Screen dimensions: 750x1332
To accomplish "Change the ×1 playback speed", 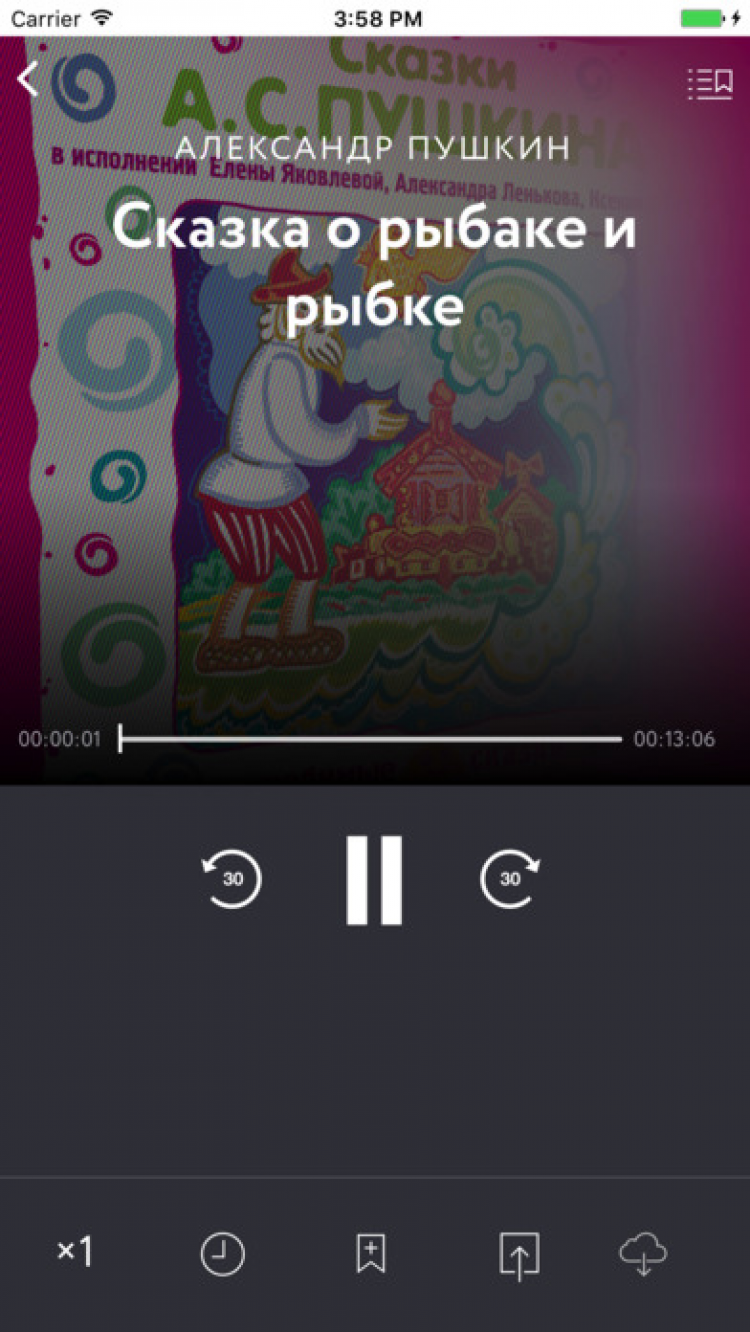I will coord(75,1251).
